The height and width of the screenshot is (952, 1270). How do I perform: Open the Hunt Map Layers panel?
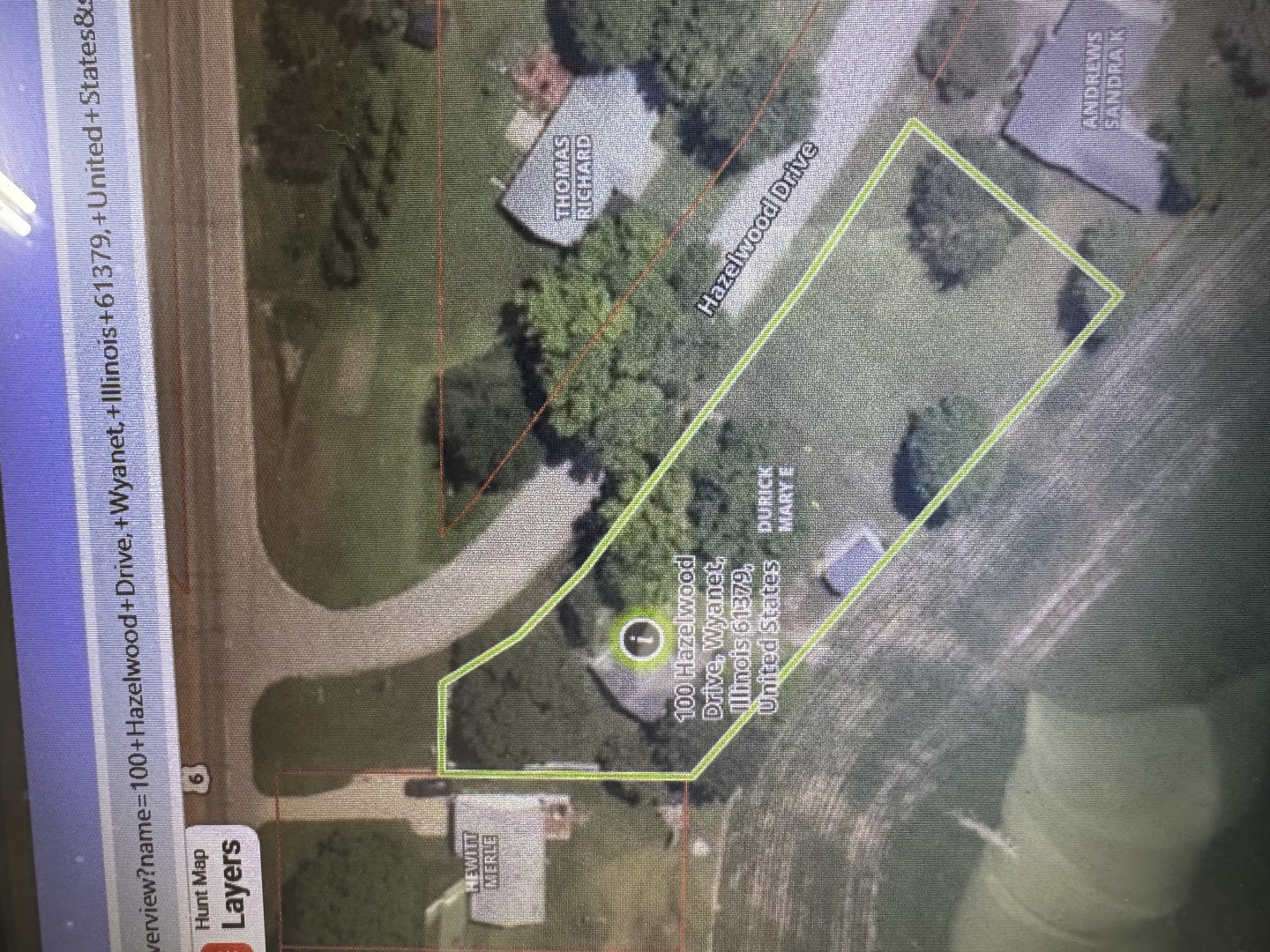coord(220,884)
